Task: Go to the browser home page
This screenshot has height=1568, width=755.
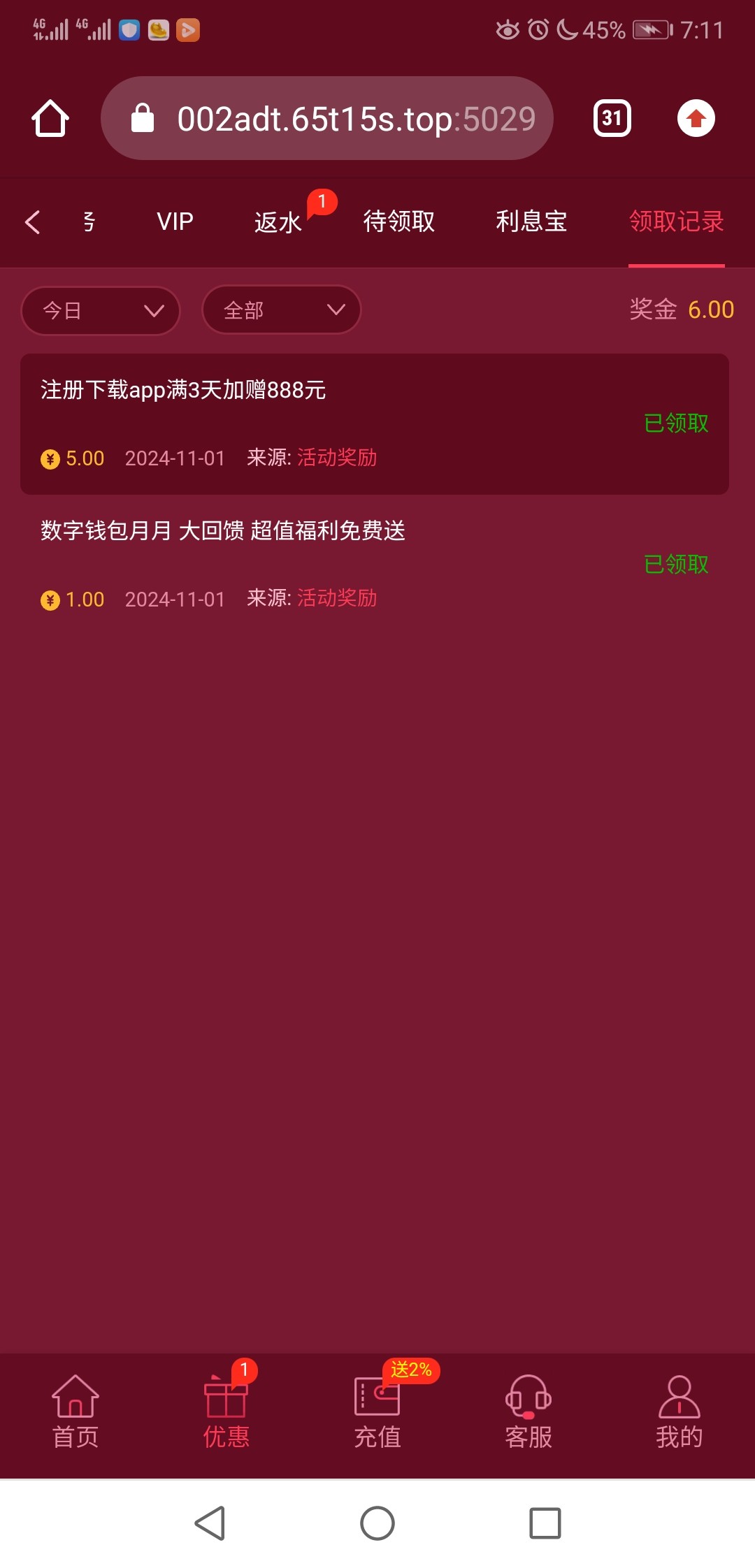Action: click(x=50, y=118)
